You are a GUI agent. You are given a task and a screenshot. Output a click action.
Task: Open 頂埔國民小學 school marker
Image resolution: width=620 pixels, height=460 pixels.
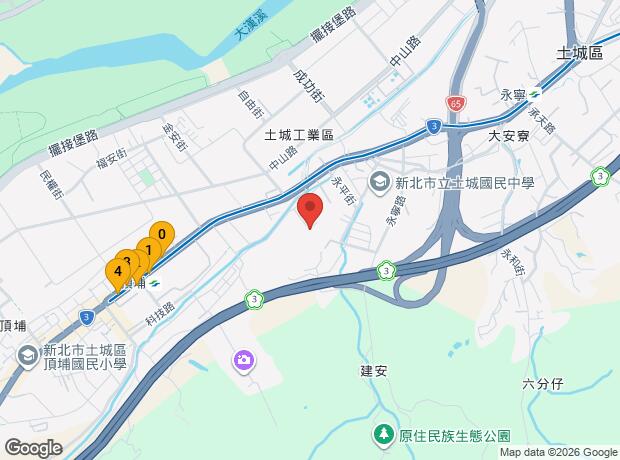(x=28, y=353)
